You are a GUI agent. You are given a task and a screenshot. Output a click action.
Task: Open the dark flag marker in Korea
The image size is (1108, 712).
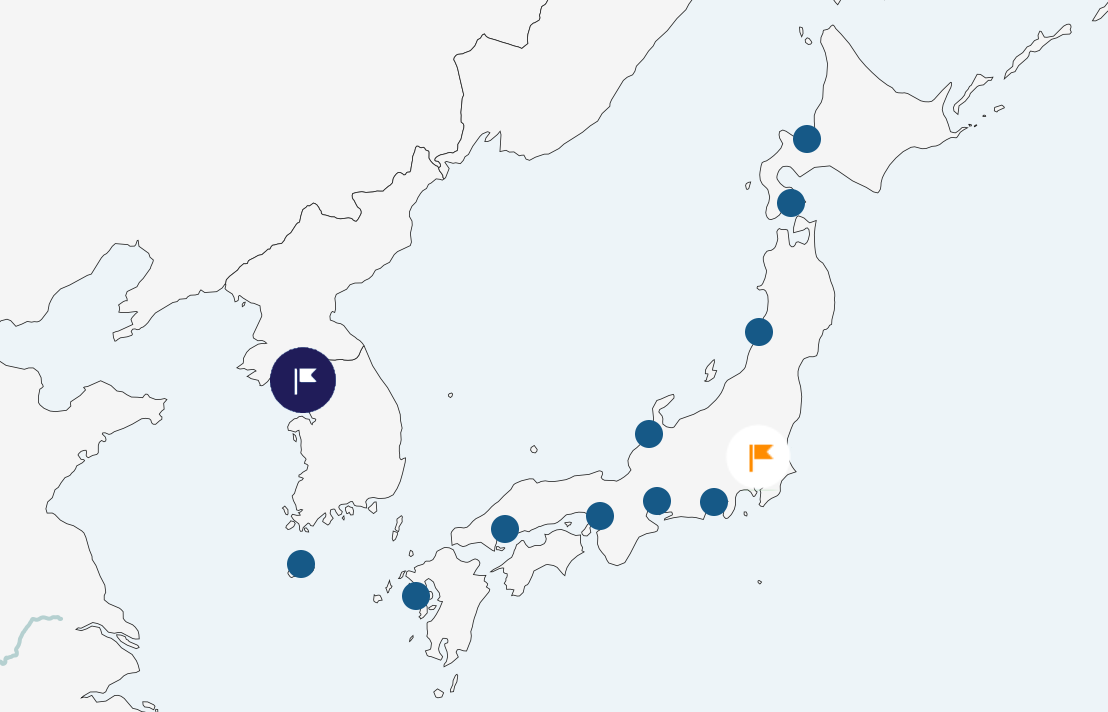click(303, 380)
